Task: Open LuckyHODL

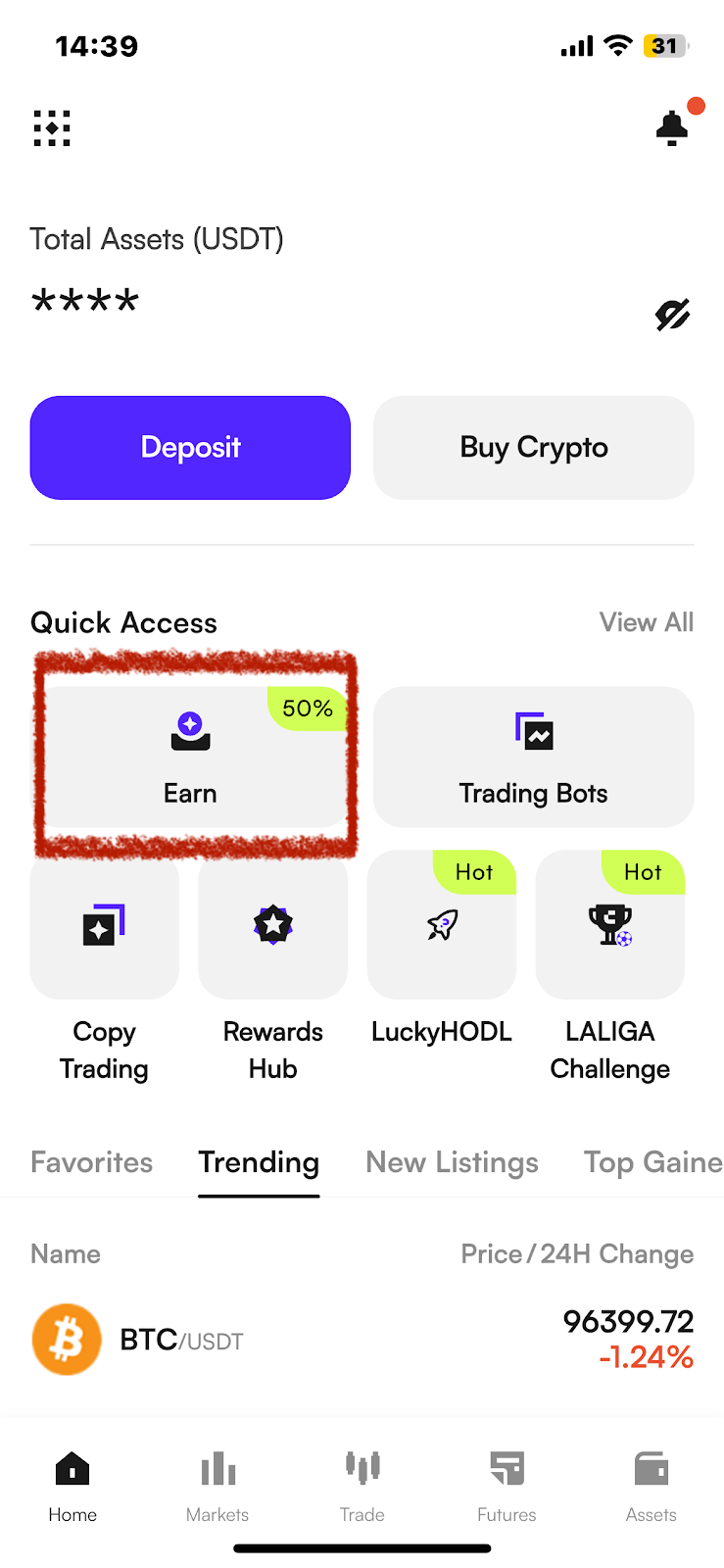Action: coord(442,925)
